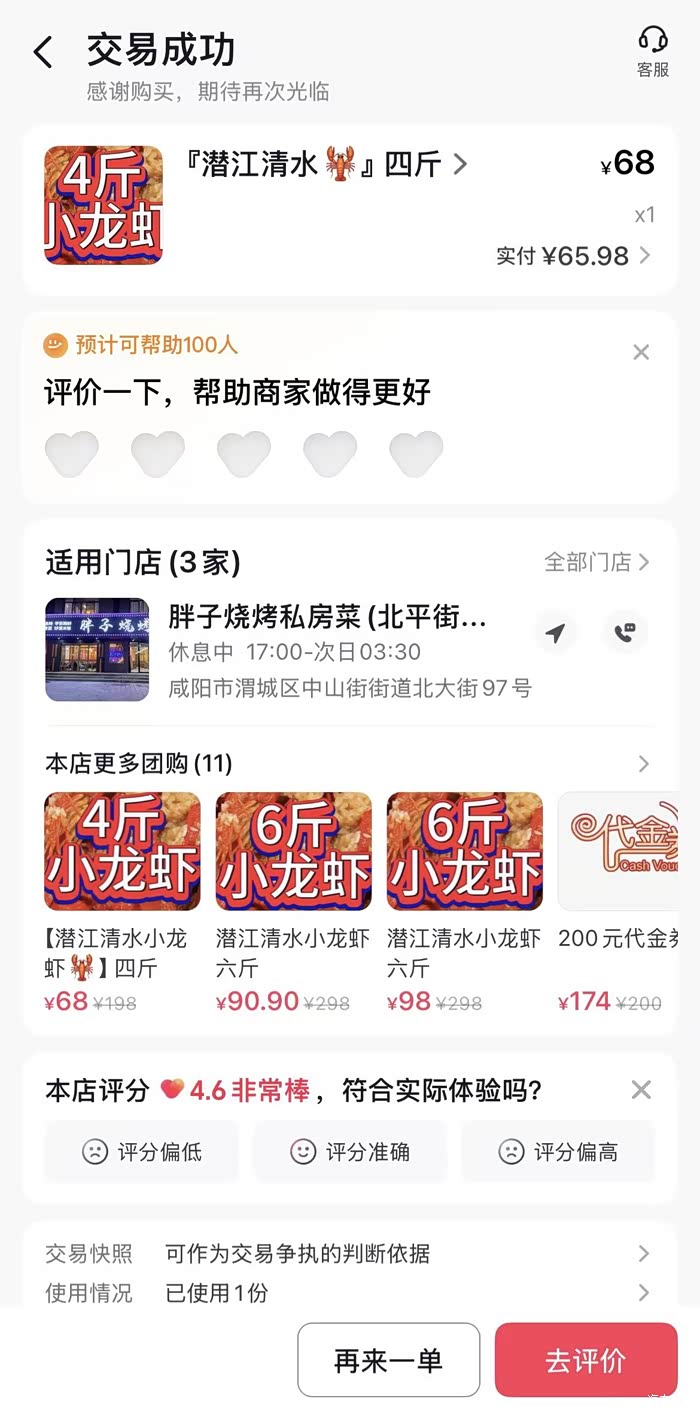Tap 去评价 to write a review
700x1411 pixels.
coord(586,1360)
